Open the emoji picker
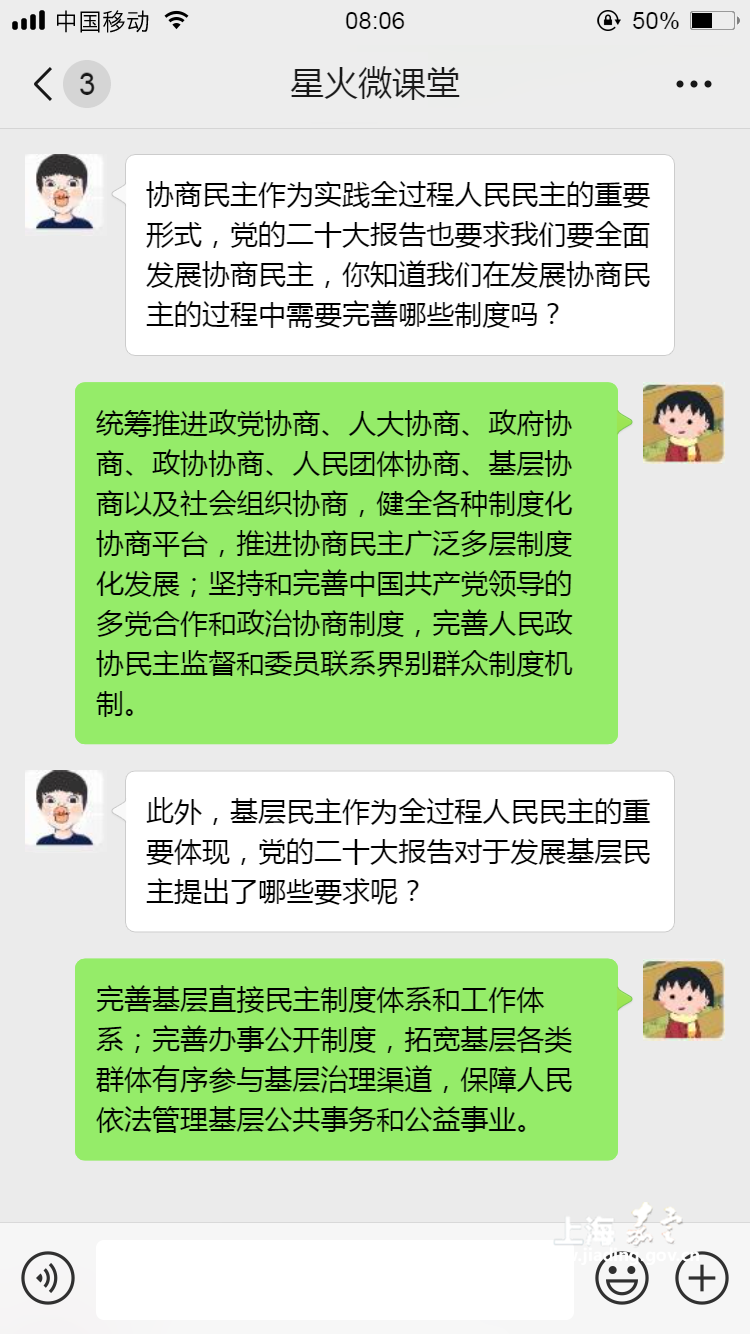 [x=622, y=1278]
